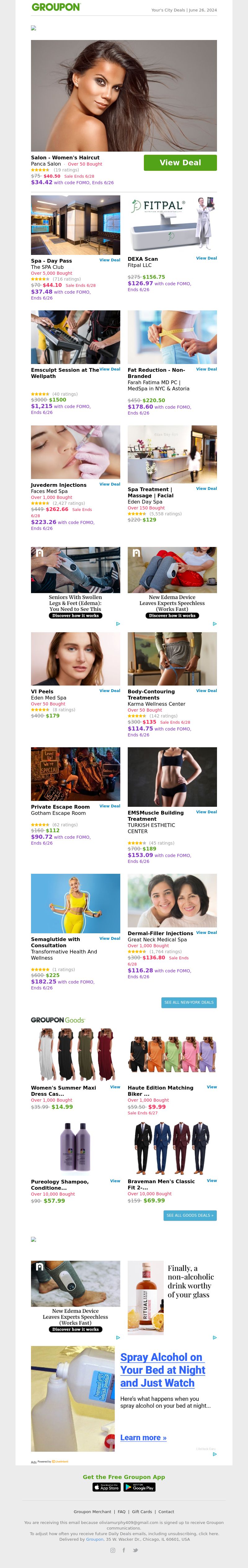View the Braveman Men's Classic Fit suit
This screenshot has height=1568, width=248.
click(211, 1181)
